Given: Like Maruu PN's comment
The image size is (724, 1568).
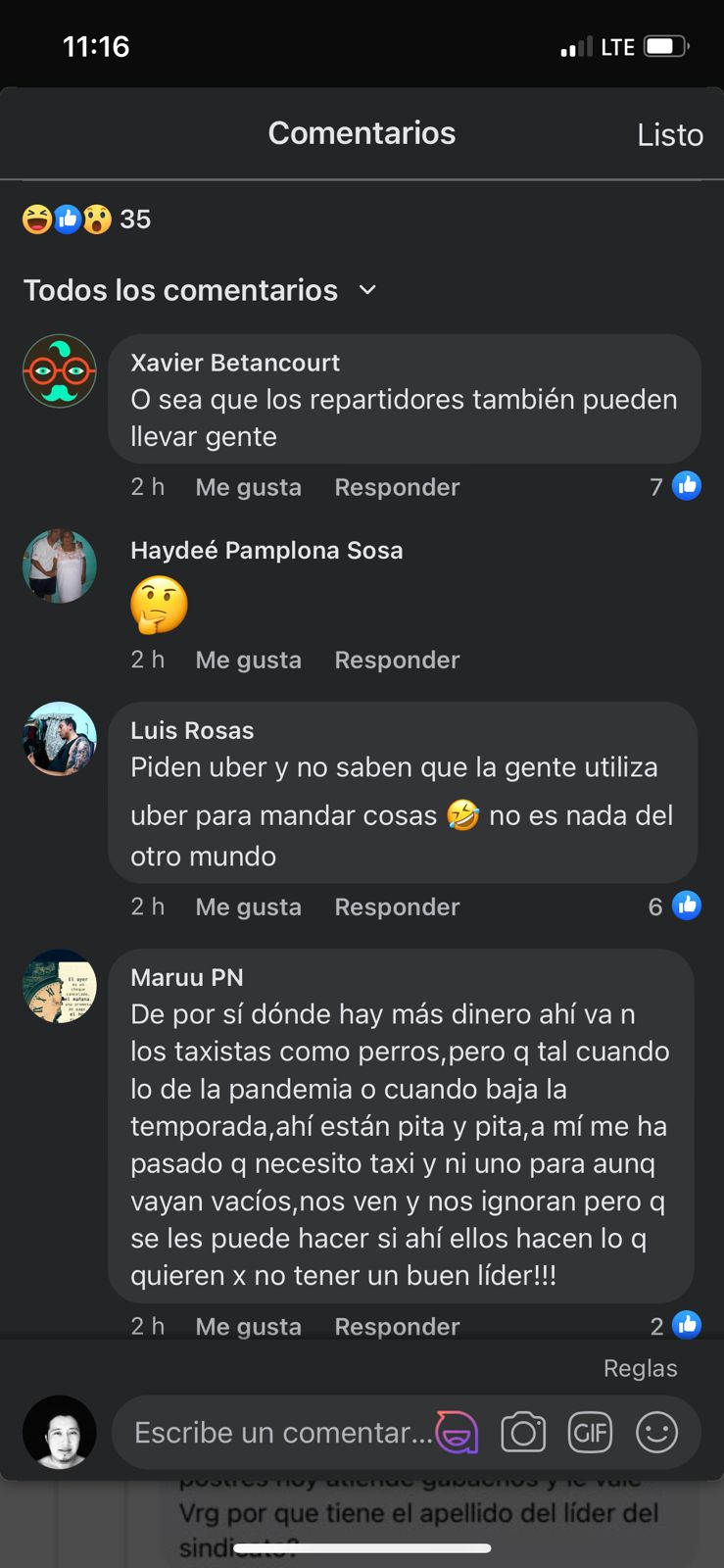Looking at the screenshot, I should (x=248, y=1326).
